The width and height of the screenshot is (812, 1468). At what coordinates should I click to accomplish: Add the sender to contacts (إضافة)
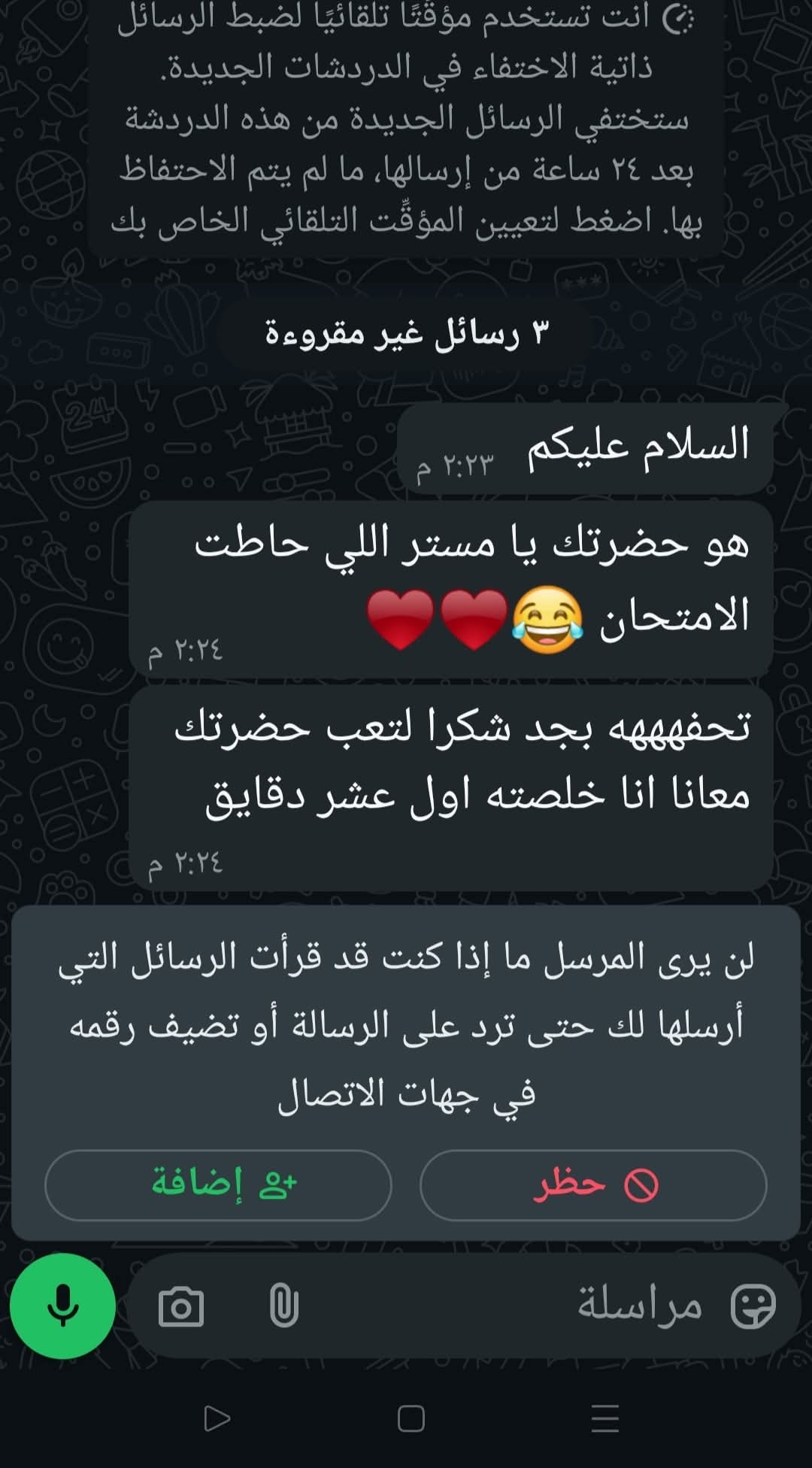click(218, 1184)
